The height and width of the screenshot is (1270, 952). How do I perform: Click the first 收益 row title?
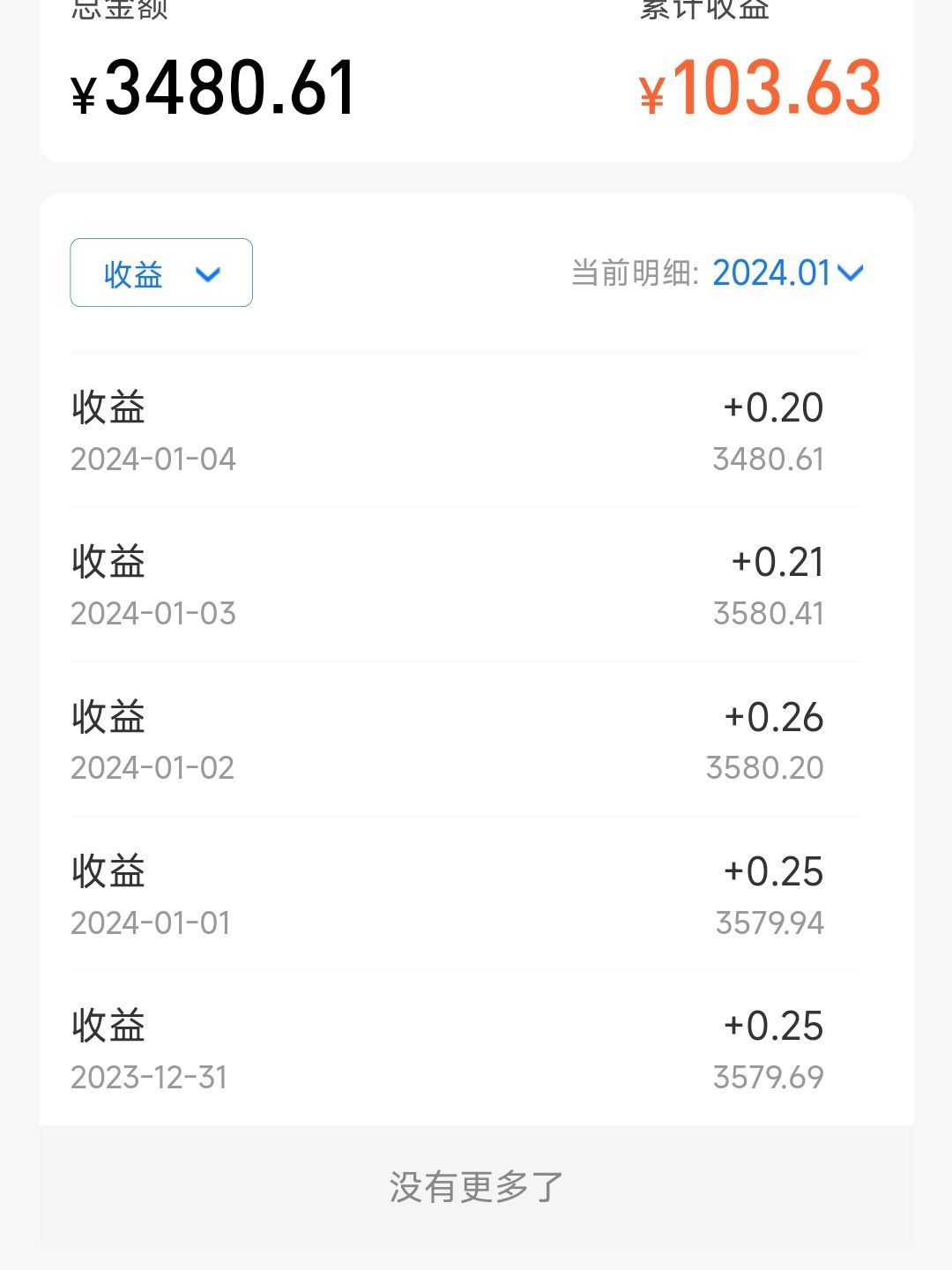107,407
